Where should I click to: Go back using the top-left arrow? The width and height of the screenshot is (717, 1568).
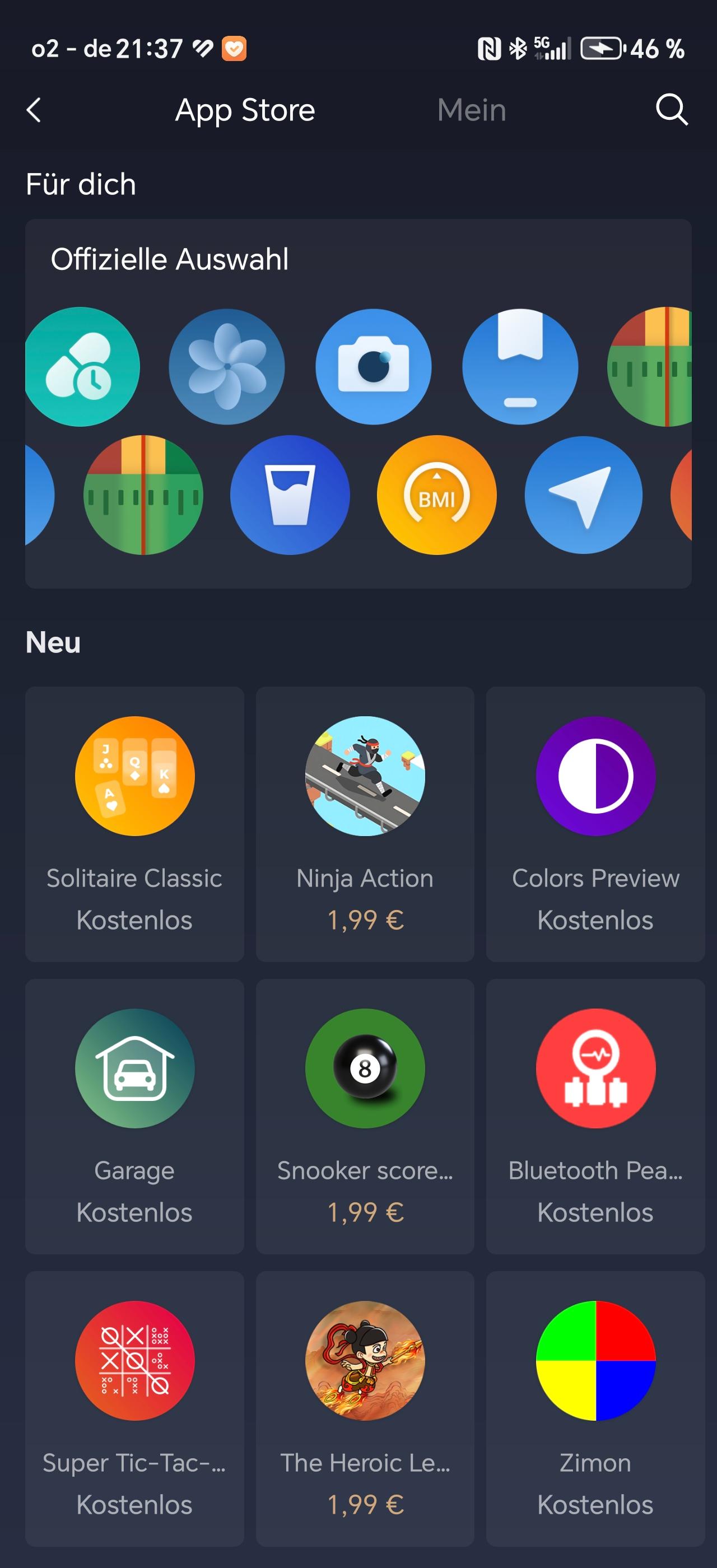point(34,110)
